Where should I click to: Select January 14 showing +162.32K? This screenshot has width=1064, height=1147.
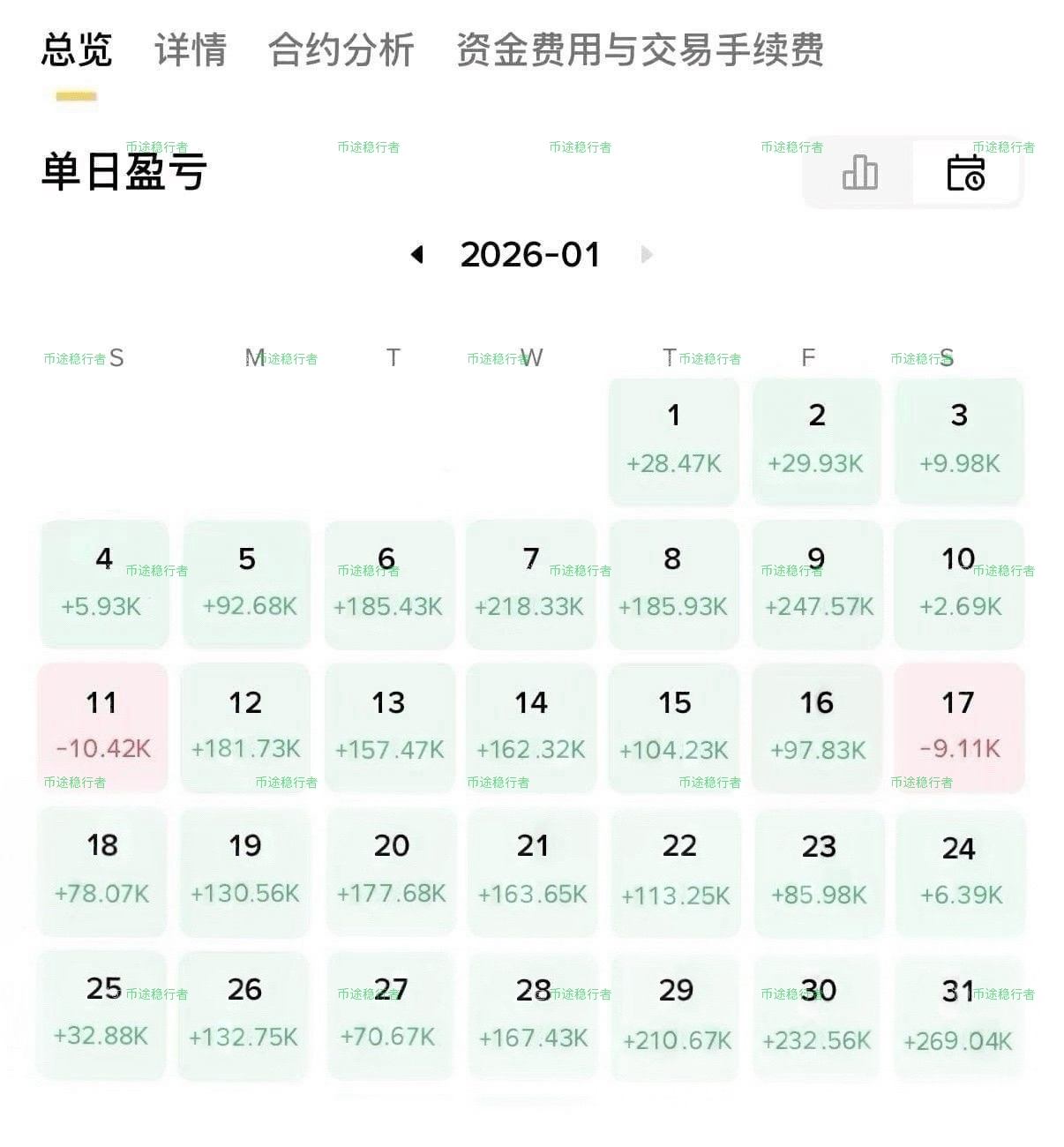pyautogui.click(x=530, y=725)
